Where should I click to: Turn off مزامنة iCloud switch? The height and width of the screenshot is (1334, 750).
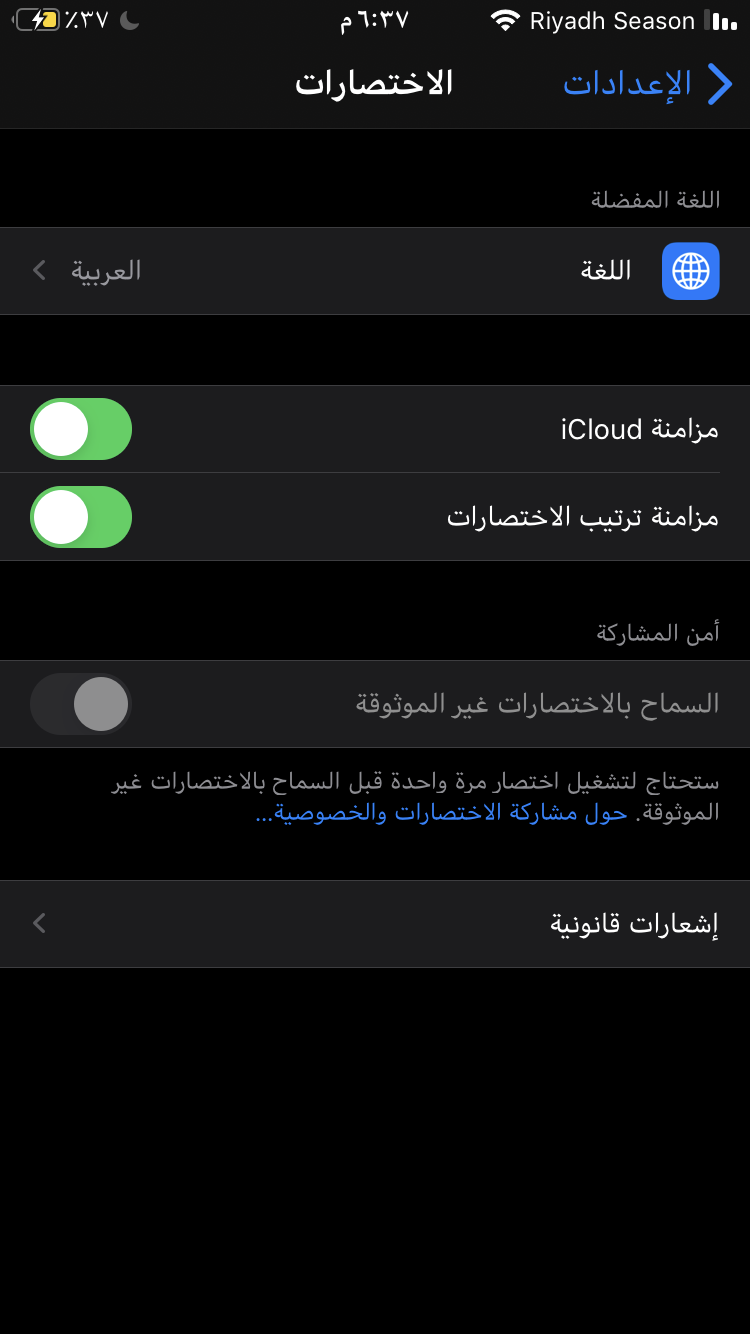[81, 429]
